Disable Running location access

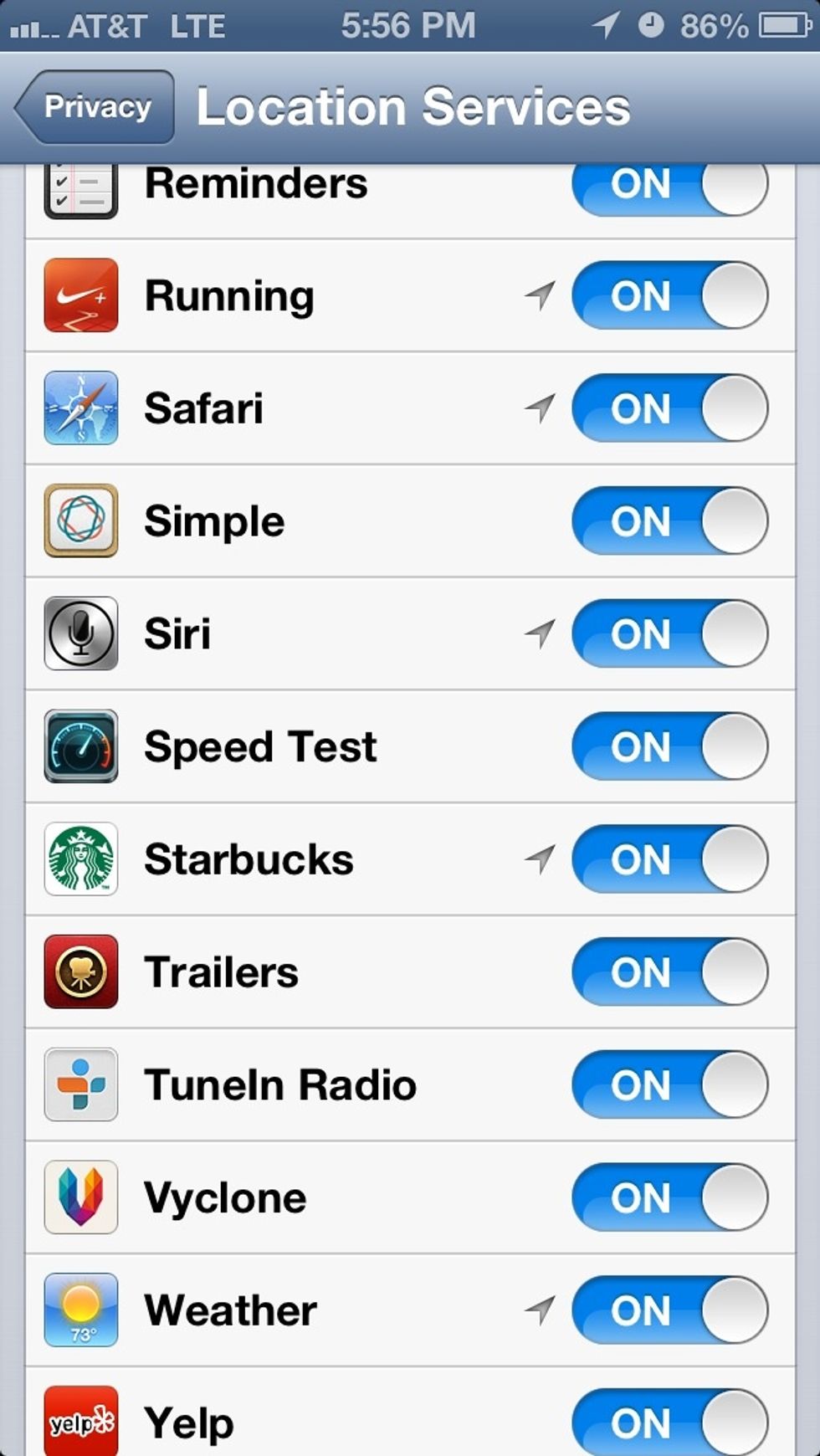pos(670,295)
